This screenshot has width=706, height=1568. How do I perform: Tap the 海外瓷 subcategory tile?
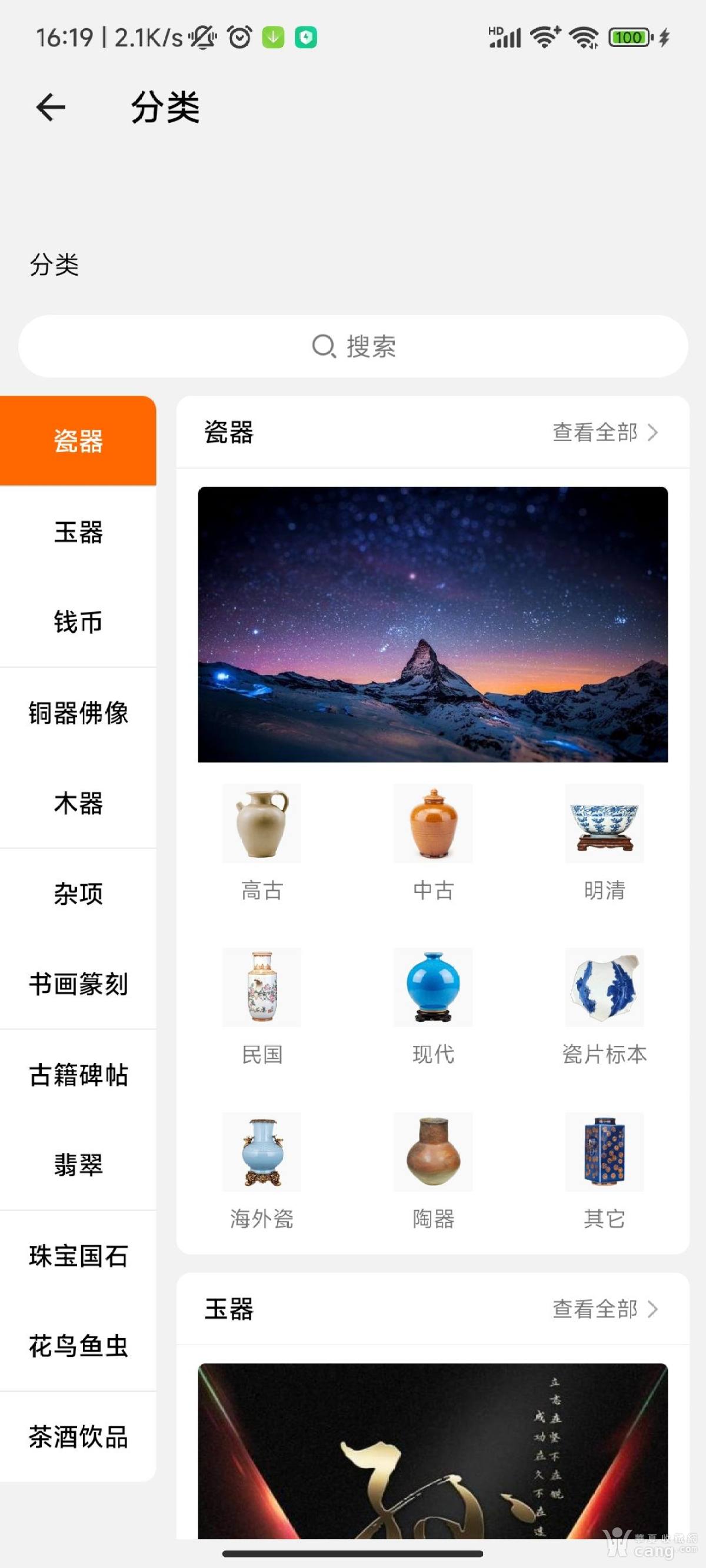[262, 1170]
